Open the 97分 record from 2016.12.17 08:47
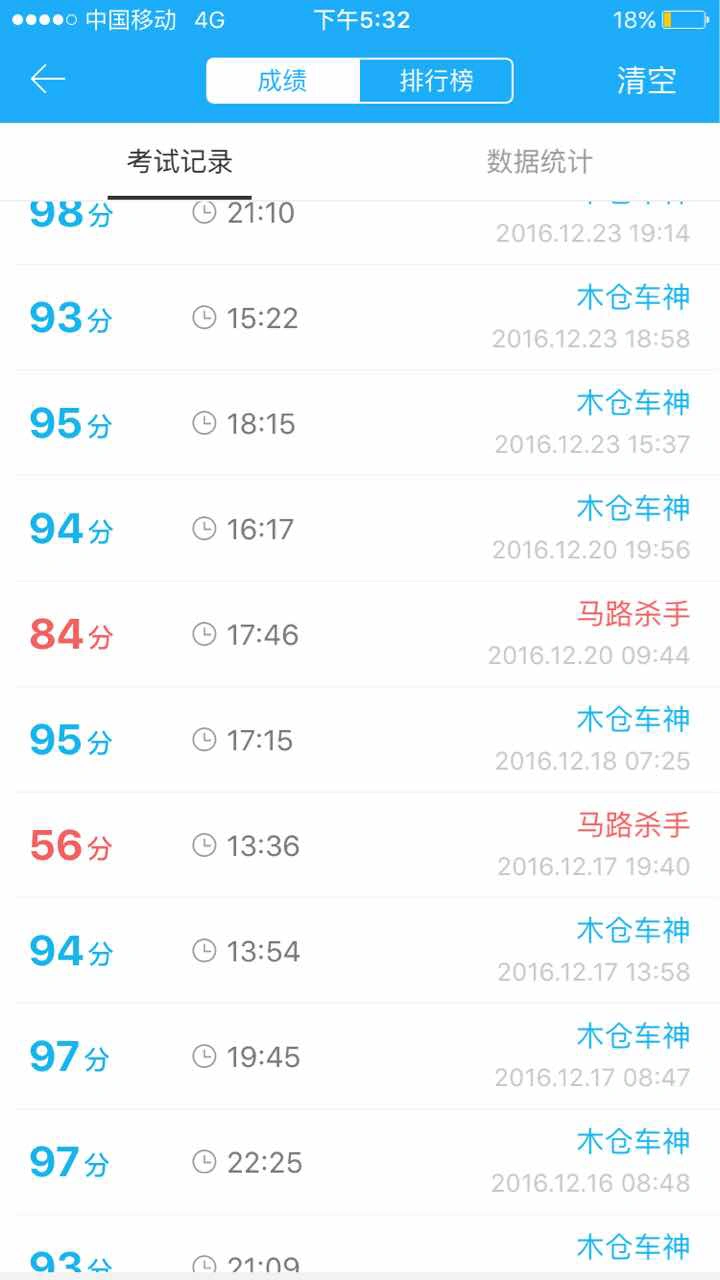 point(360,1057)
